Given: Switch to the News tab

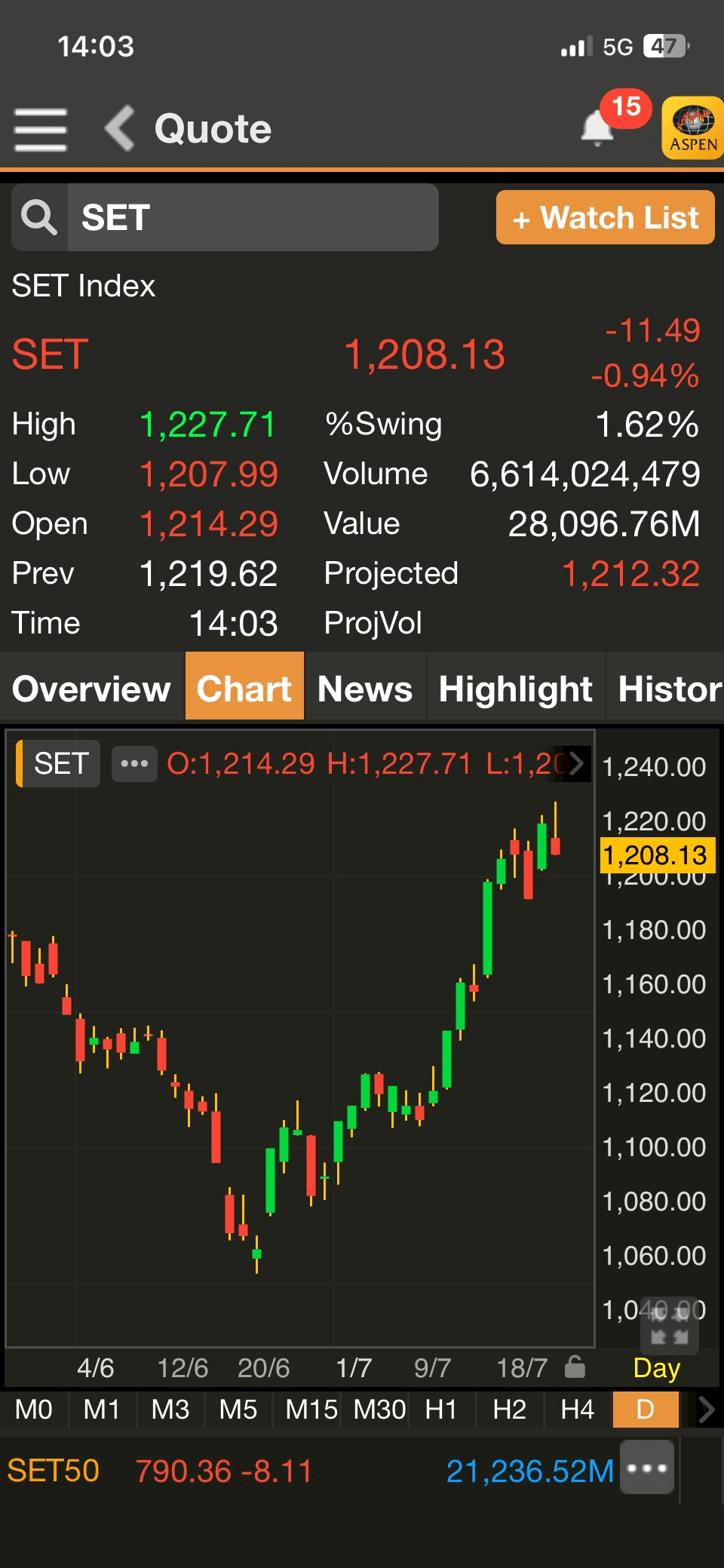Looking at the screenshot, I should [x=365, y=688].
